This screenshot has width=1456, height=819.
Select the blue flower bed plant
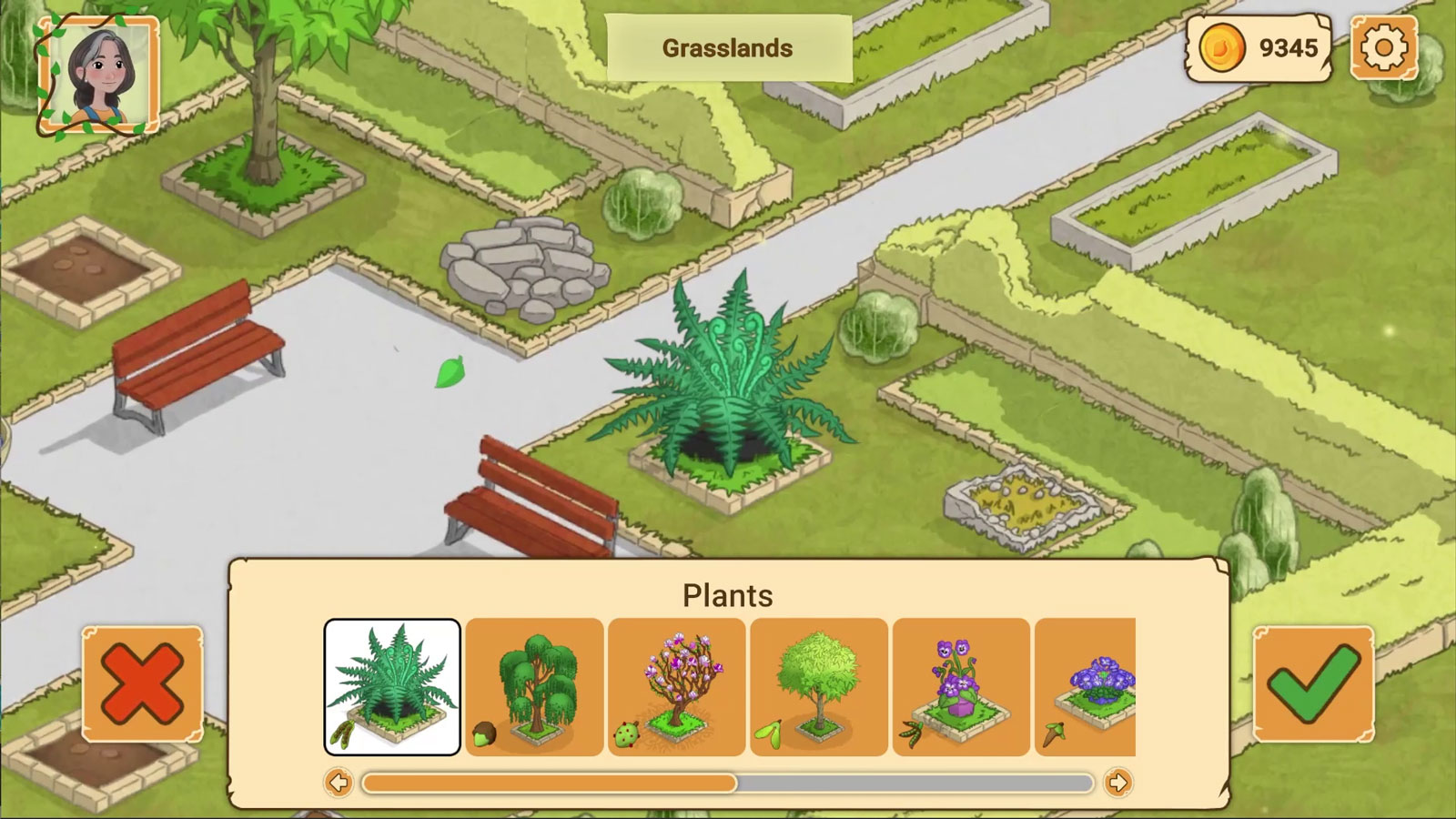click(1087, 687)
